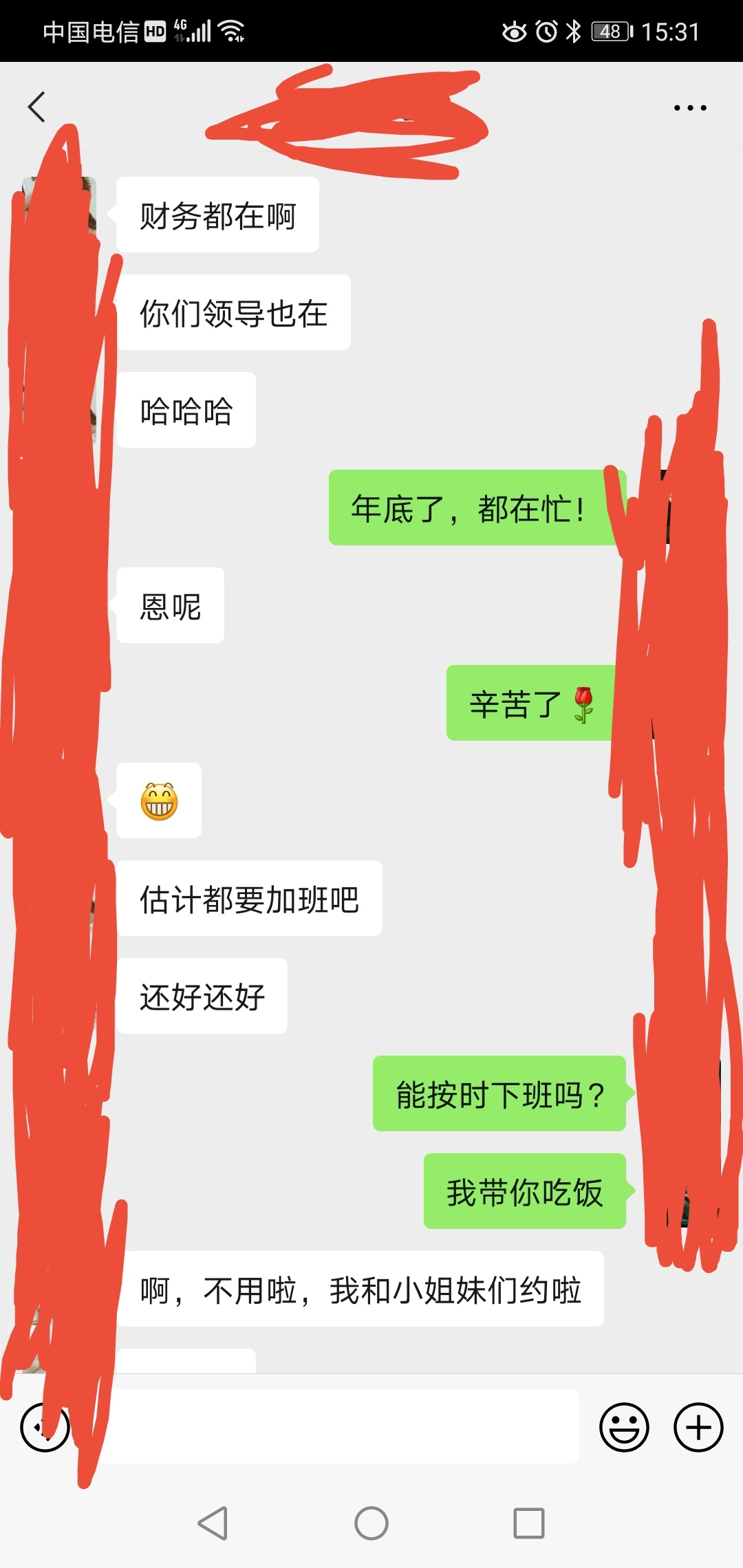Switch to voice message input
The image size is (743, 1568).
pyautogui.click(x=45, y=1428)
